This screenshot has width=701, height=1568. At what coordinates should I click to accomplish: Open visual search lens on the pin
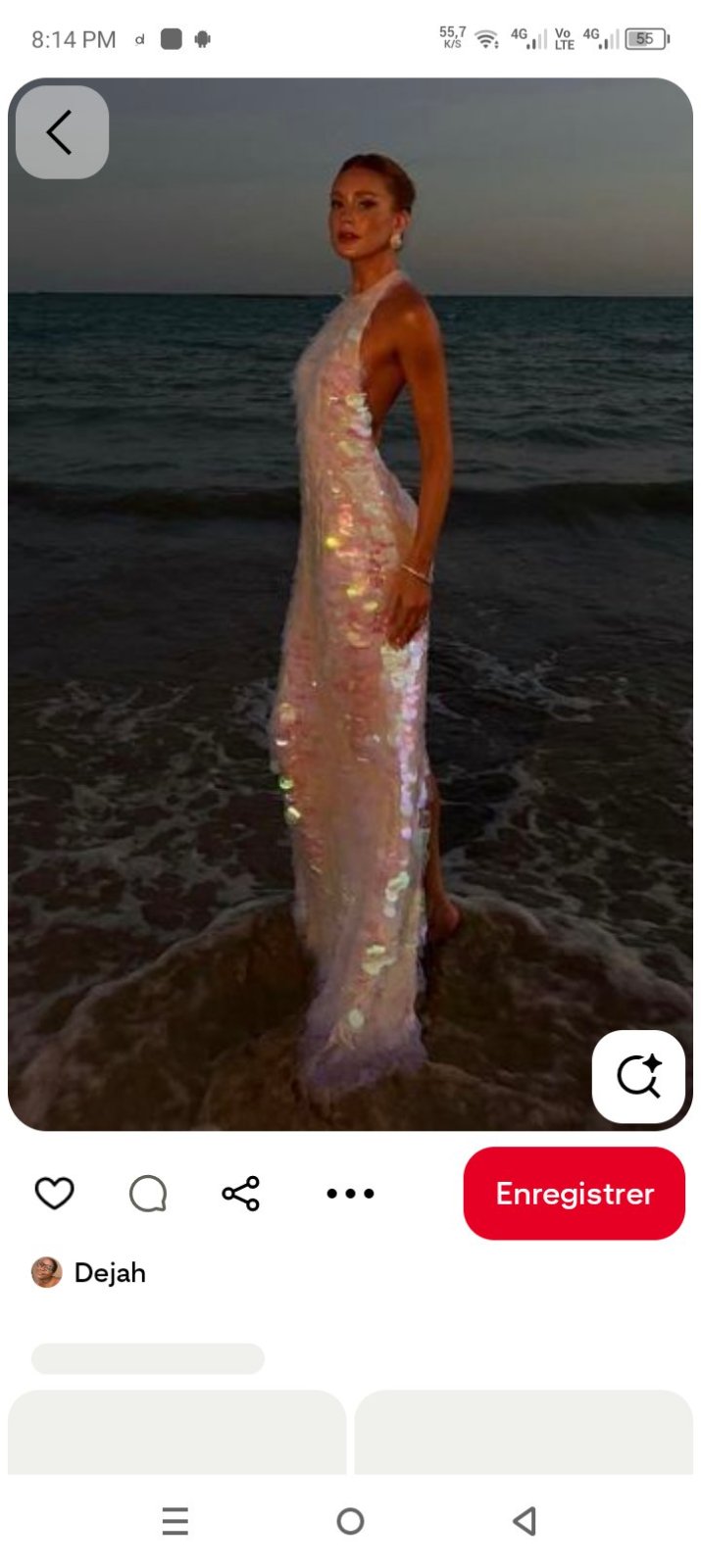(x=638, y=1076)
